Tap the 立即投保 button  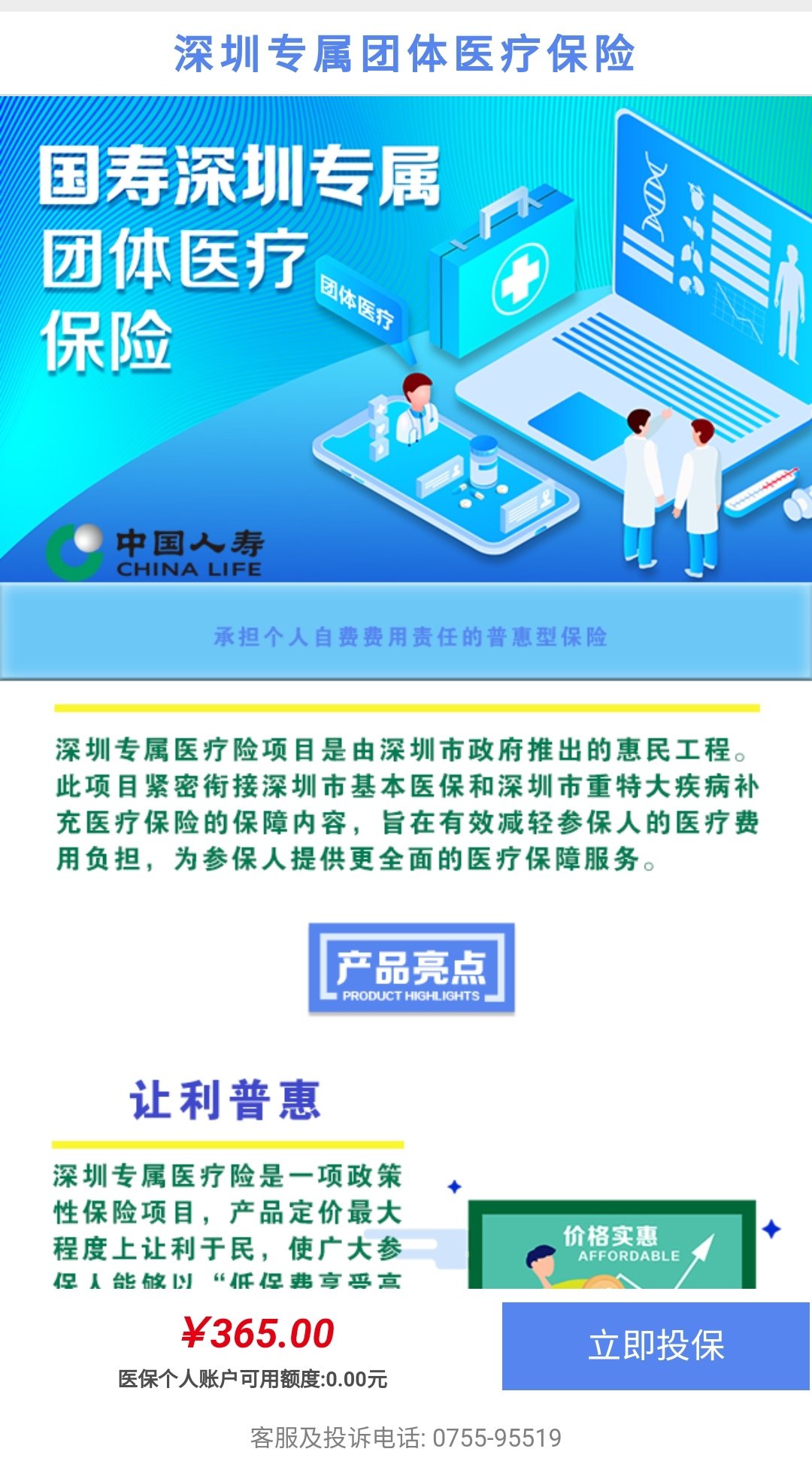tap(656, 1346)
